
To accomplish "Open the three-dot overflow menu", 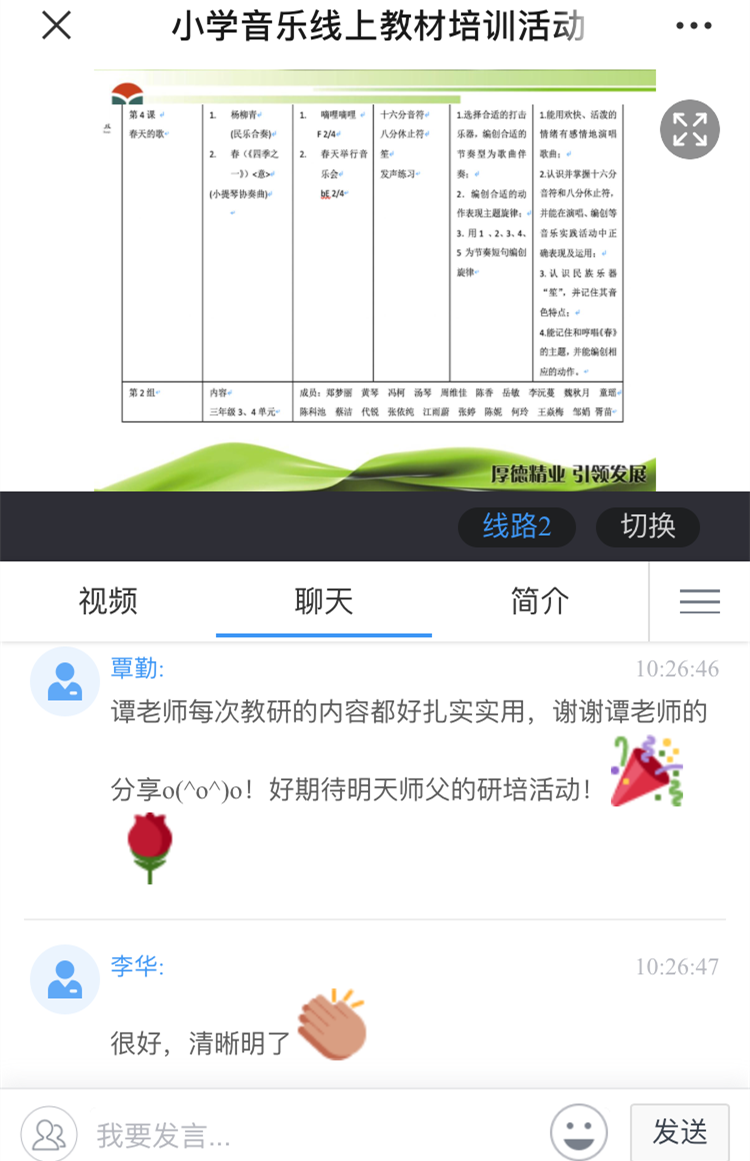I will click(x=693, y=27).
